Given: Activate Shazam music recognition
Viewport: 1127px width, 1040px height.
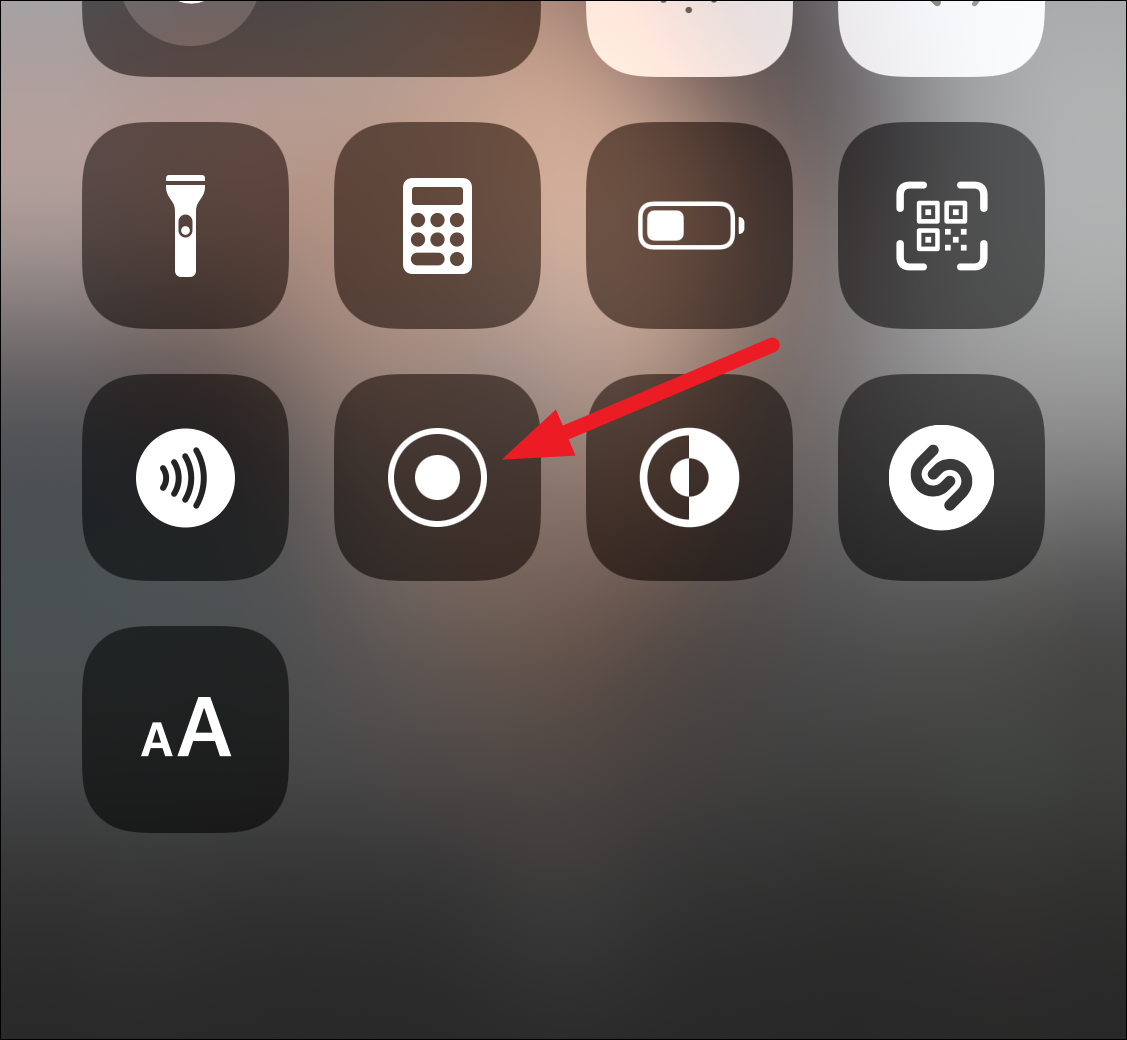Looking at the screenshot, I should [941, 477].
